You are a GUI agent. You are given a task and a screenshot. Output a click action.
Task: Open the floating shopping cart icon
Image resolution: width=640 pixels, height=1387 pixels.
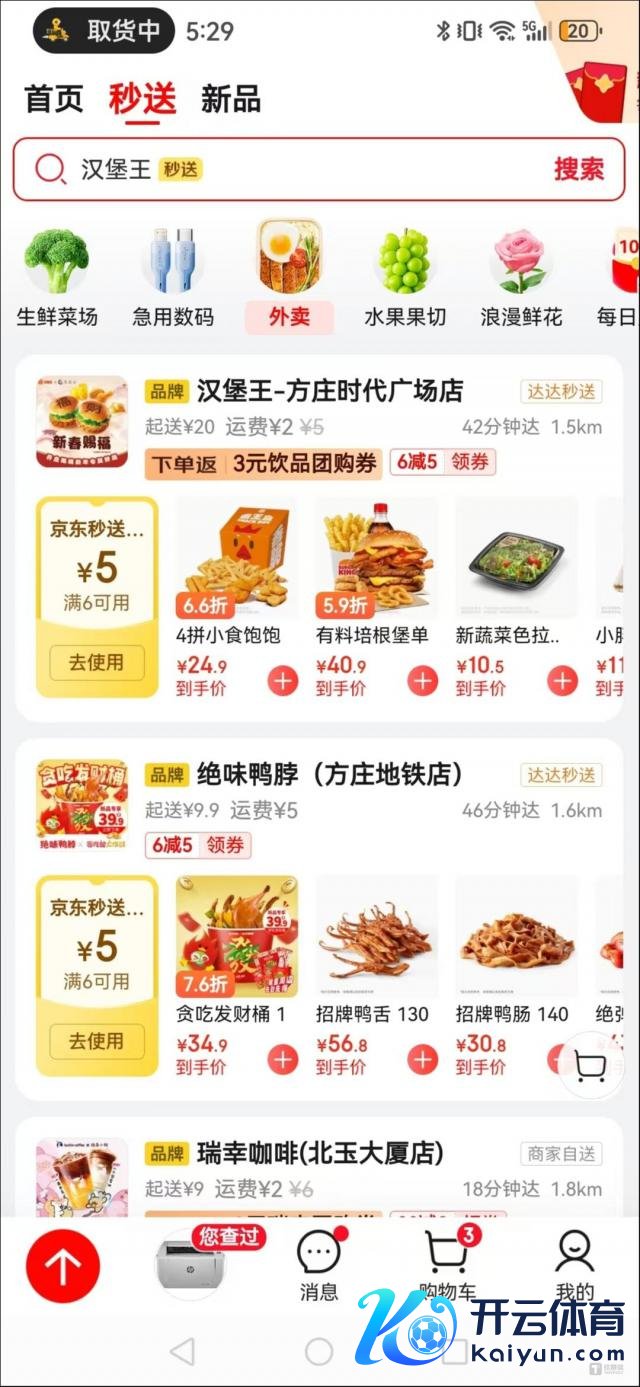coord(590,1068)
